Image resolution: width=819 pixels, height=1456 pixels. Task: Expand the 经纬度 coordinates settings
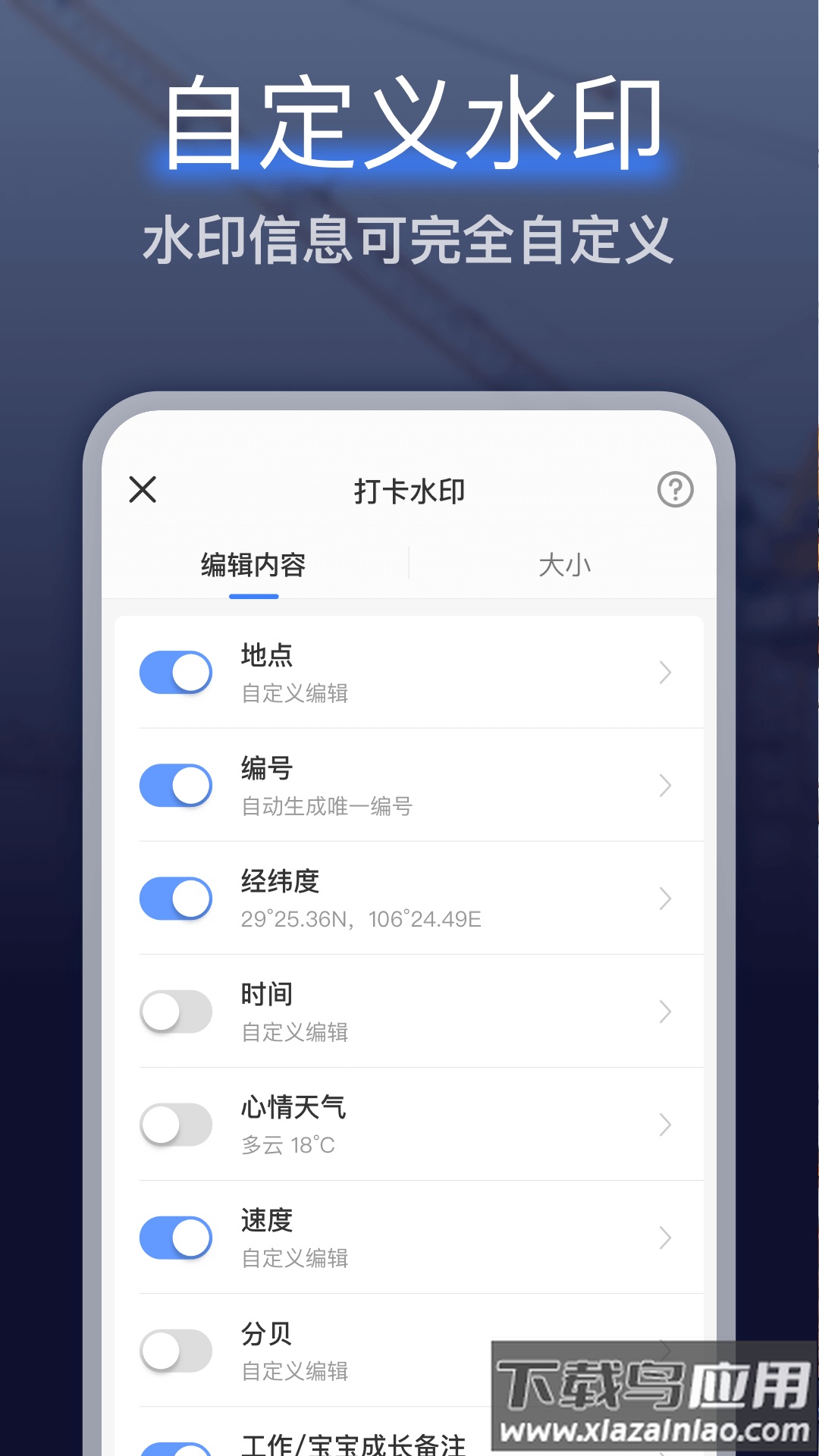pyautogui.click(x=666, y=898)
